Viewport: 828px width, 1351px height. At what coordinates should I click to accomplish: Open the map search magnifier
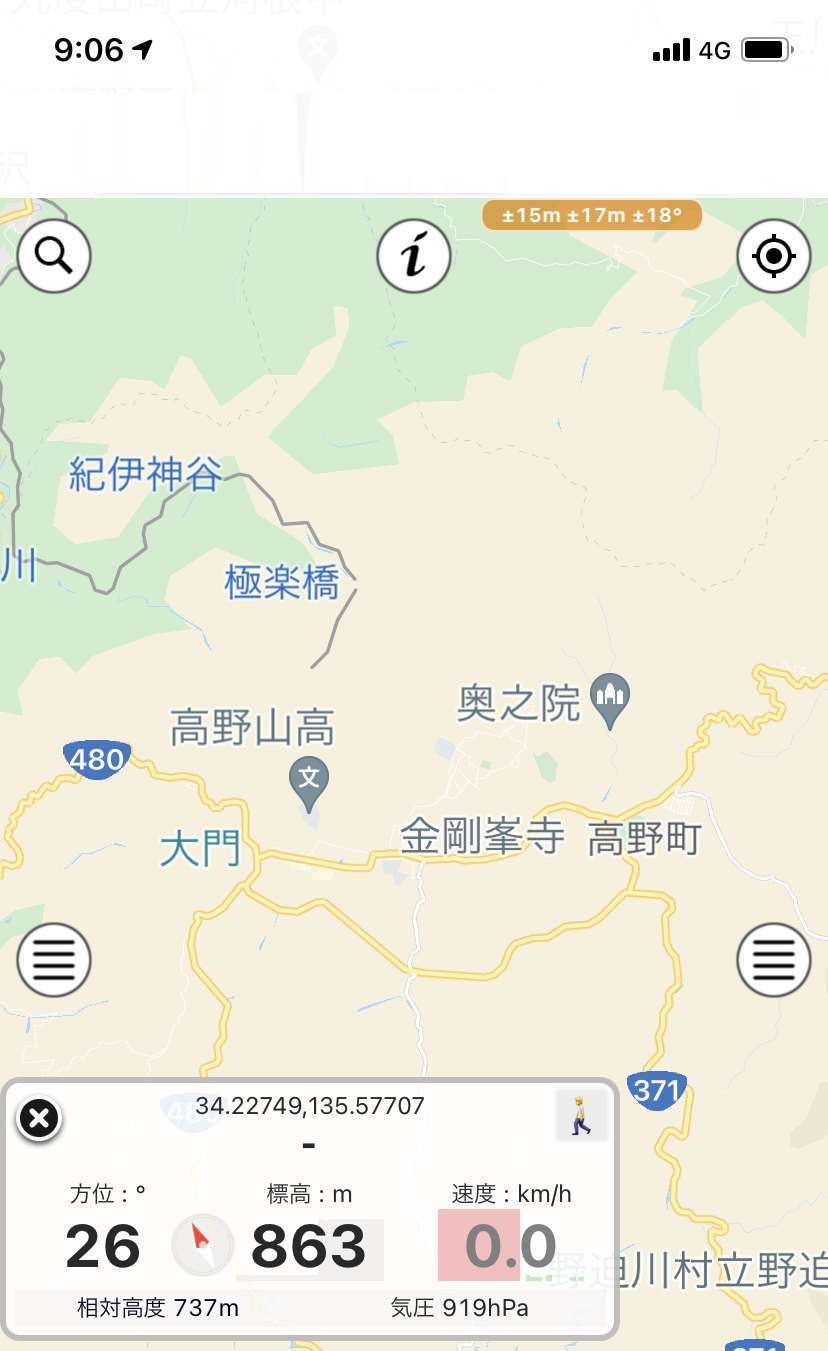54,256
